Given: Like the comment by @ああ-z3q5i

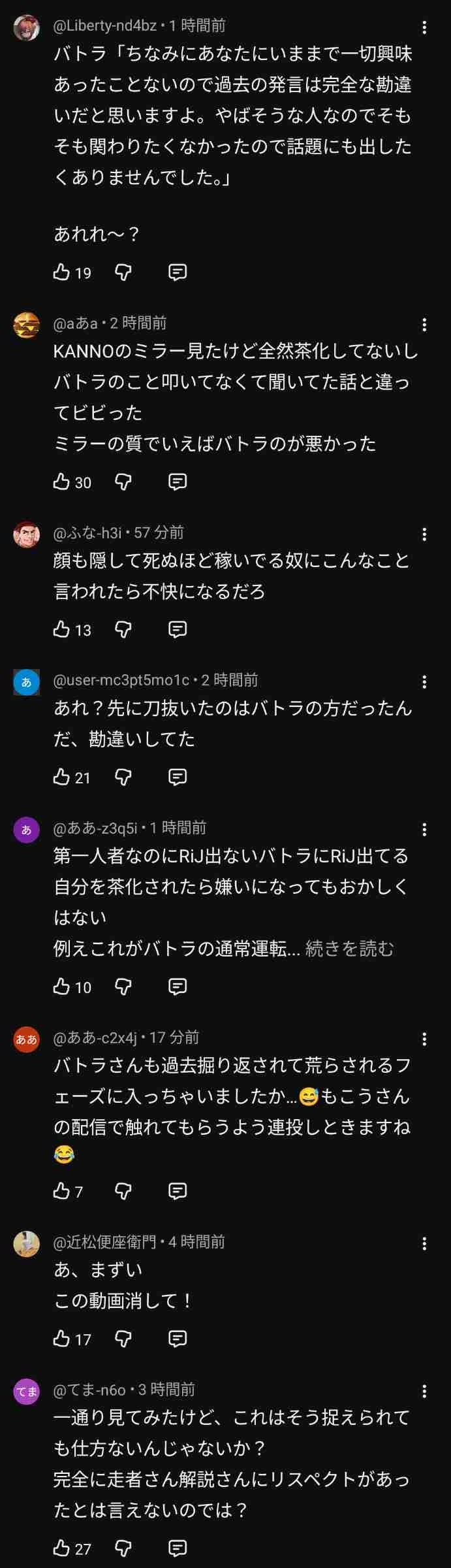Looking at the screenshot, I should tap(62, 987).
